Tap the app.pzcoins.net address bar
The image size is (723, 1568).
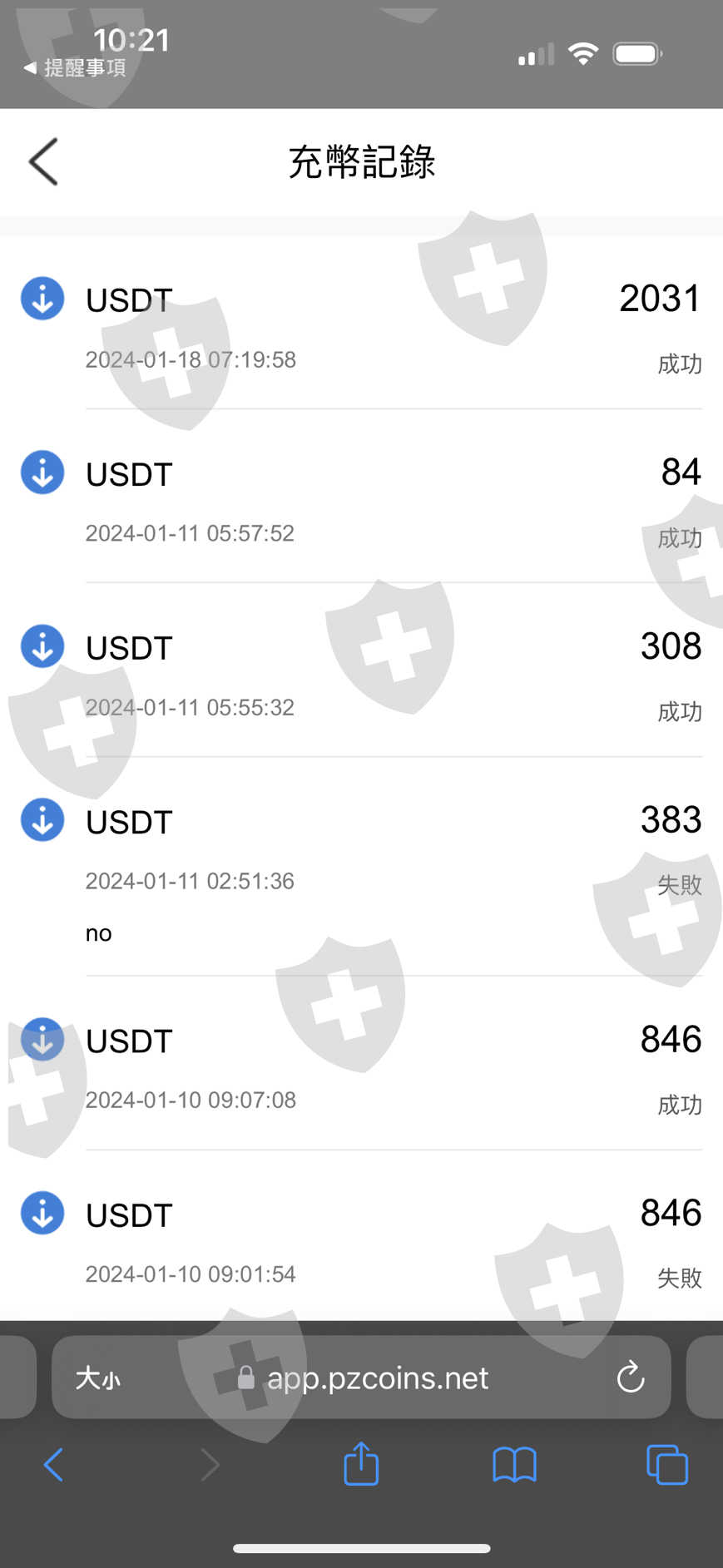377,1378
